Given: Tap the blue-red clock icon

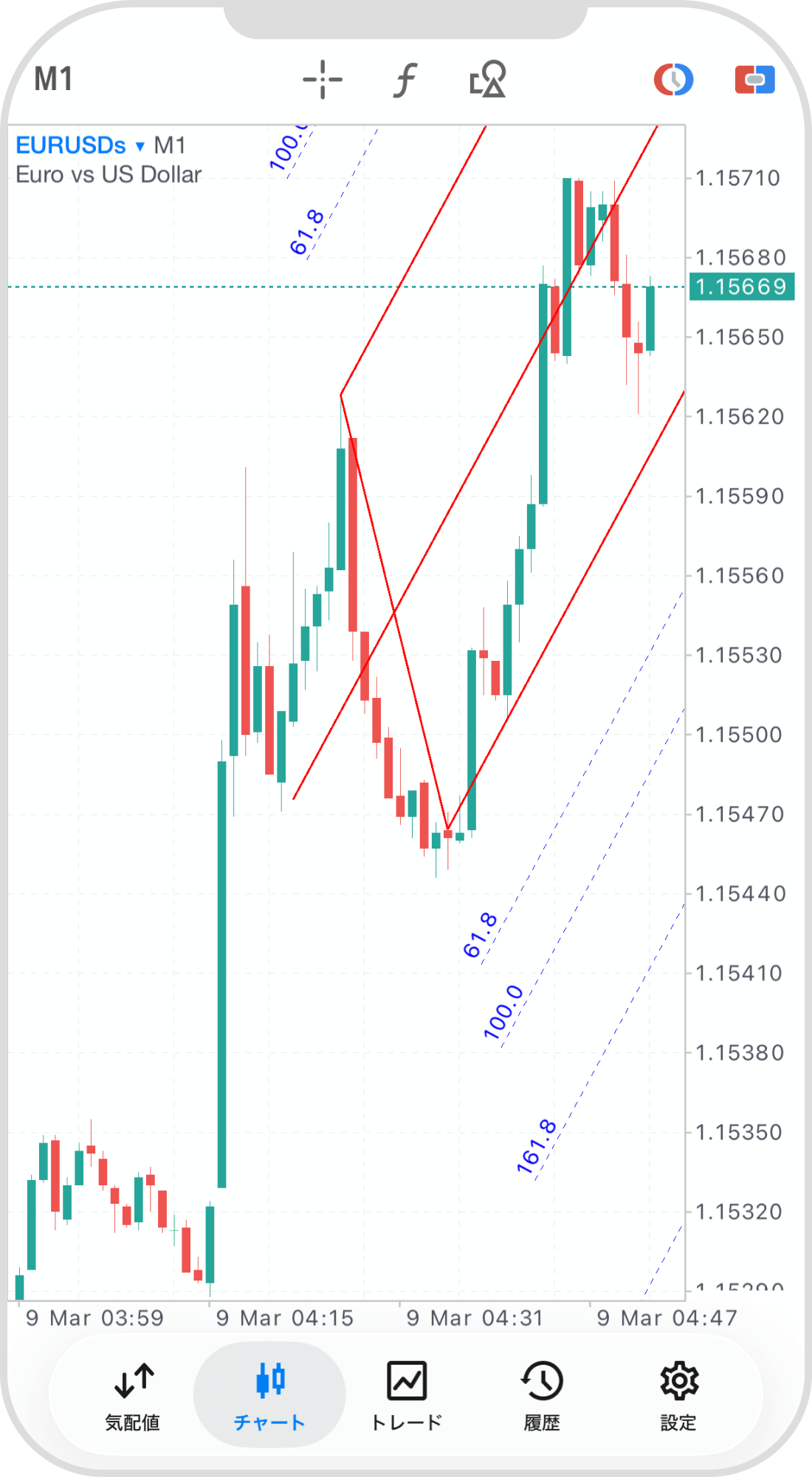Looking at the screenshot, I should [673, 80].
